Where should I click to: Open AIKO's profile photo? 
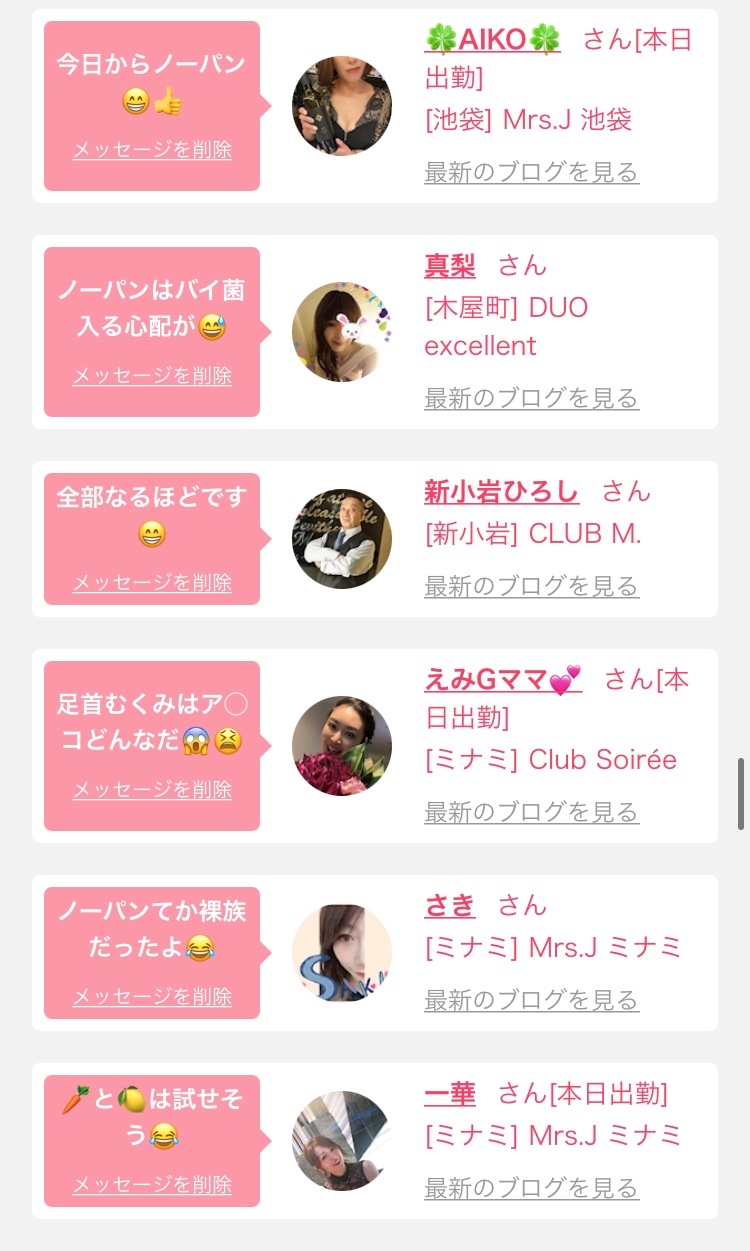pyautogui.click(x=342, y=106)
